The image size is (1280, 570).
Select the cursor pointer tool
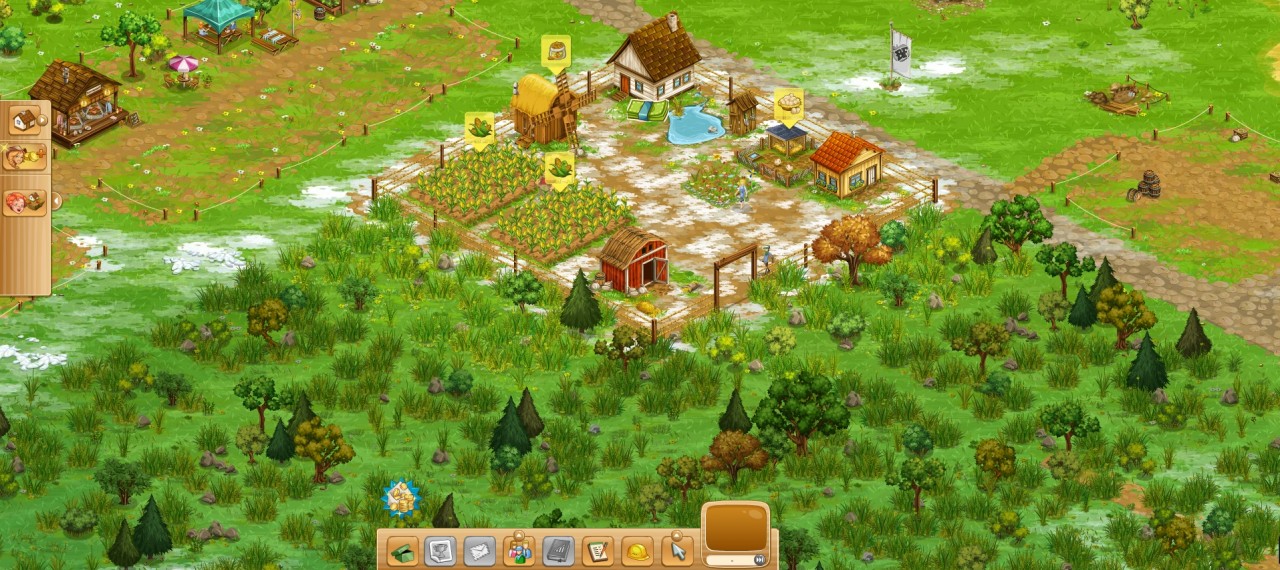click(677, 551)
